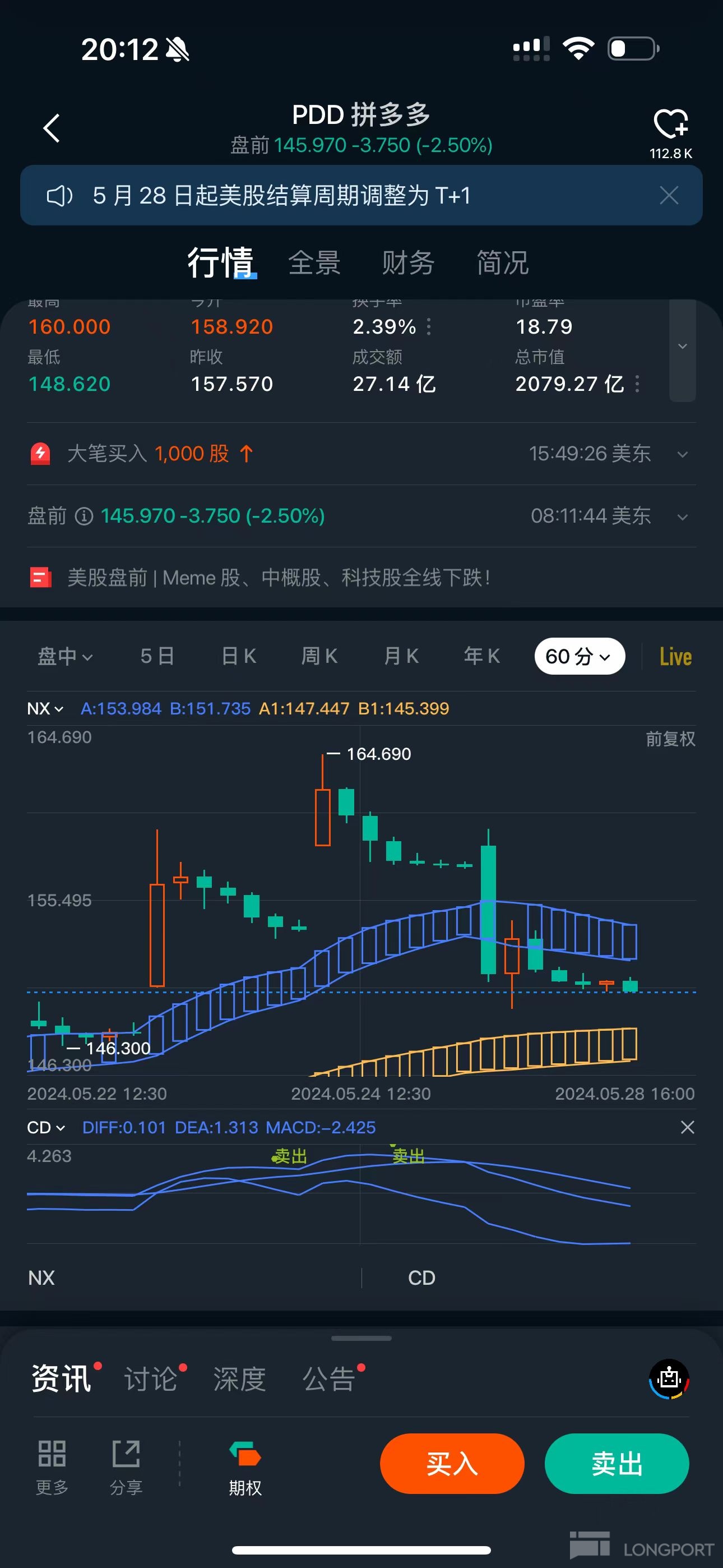This screenshot has width=723, height=1568.
Task: Open the 财务 tab
Action: 408,263
